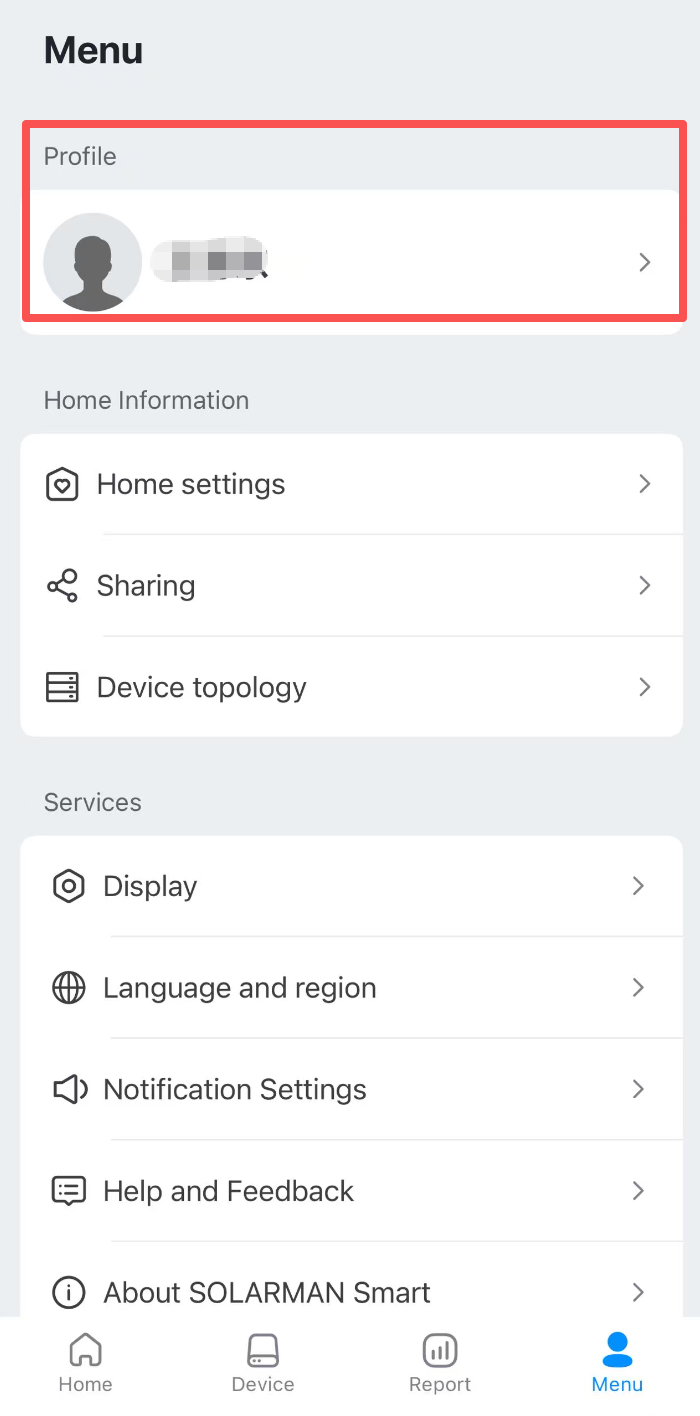Switch to the Home tab
The height and width of the screenshot is (1416, 700).
tap(86, 1364)
